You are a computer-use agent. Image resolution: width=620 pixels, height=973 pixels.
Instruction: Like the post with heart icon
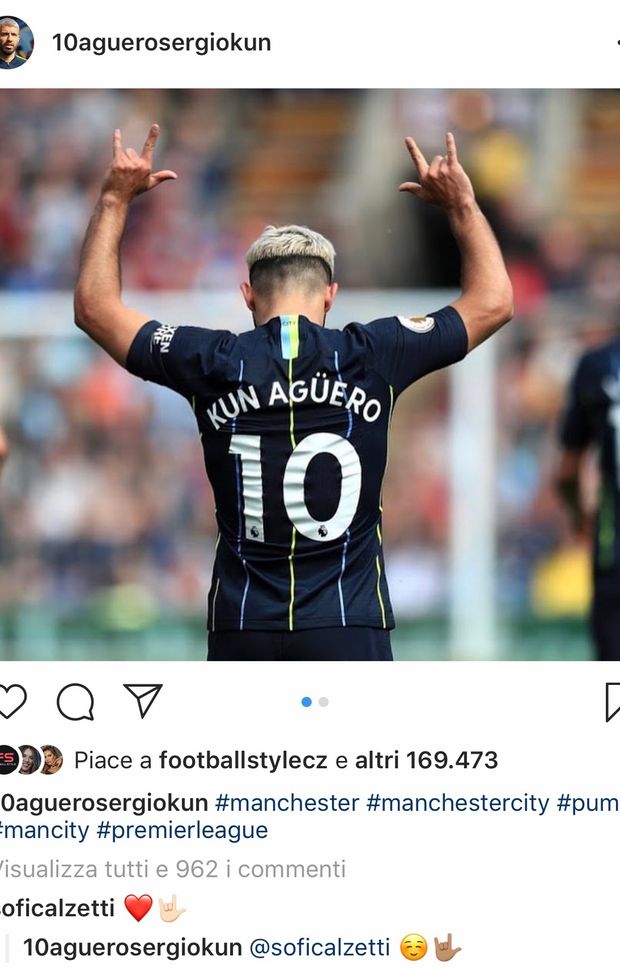(x=10, y=702)
